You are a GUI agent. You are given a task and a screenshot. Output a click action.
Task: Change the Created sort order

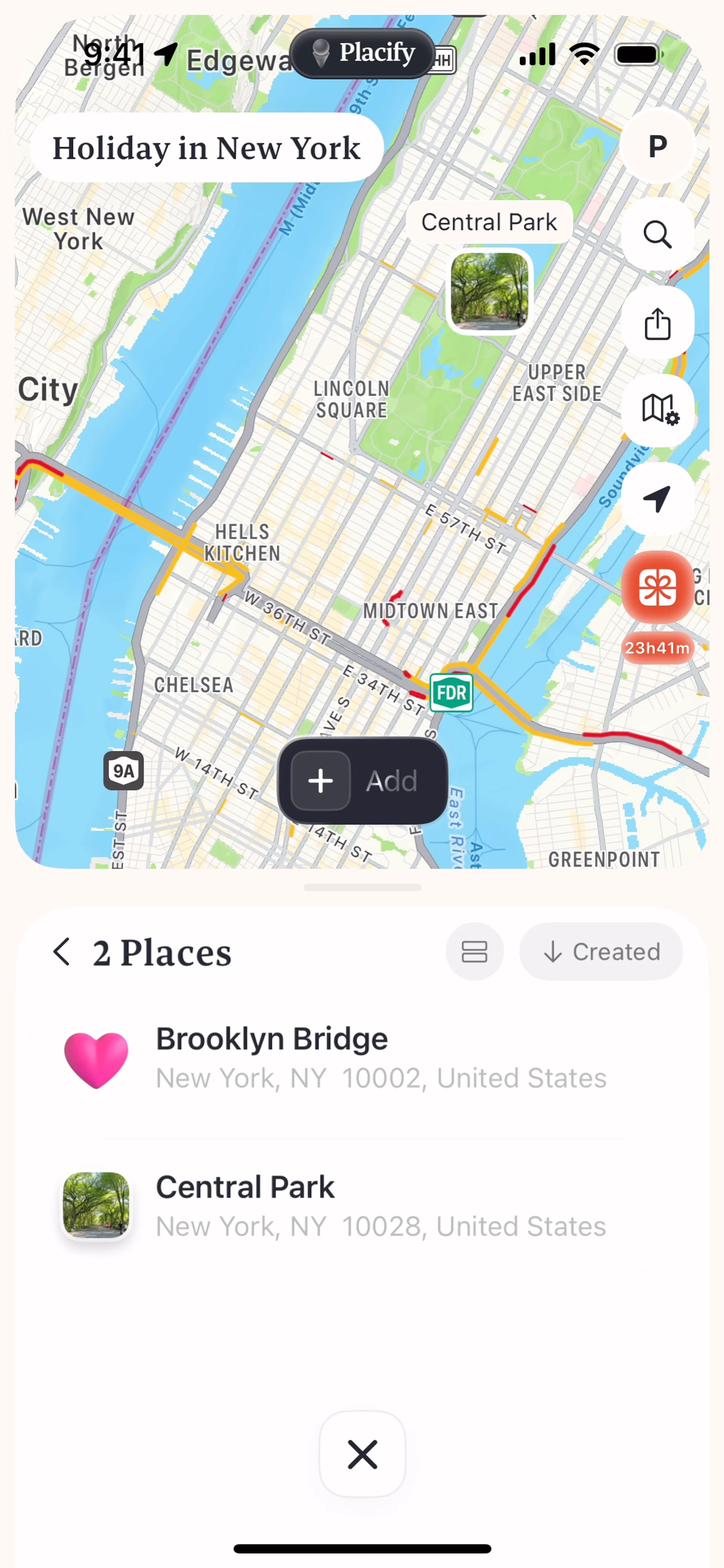pos(600,951)
